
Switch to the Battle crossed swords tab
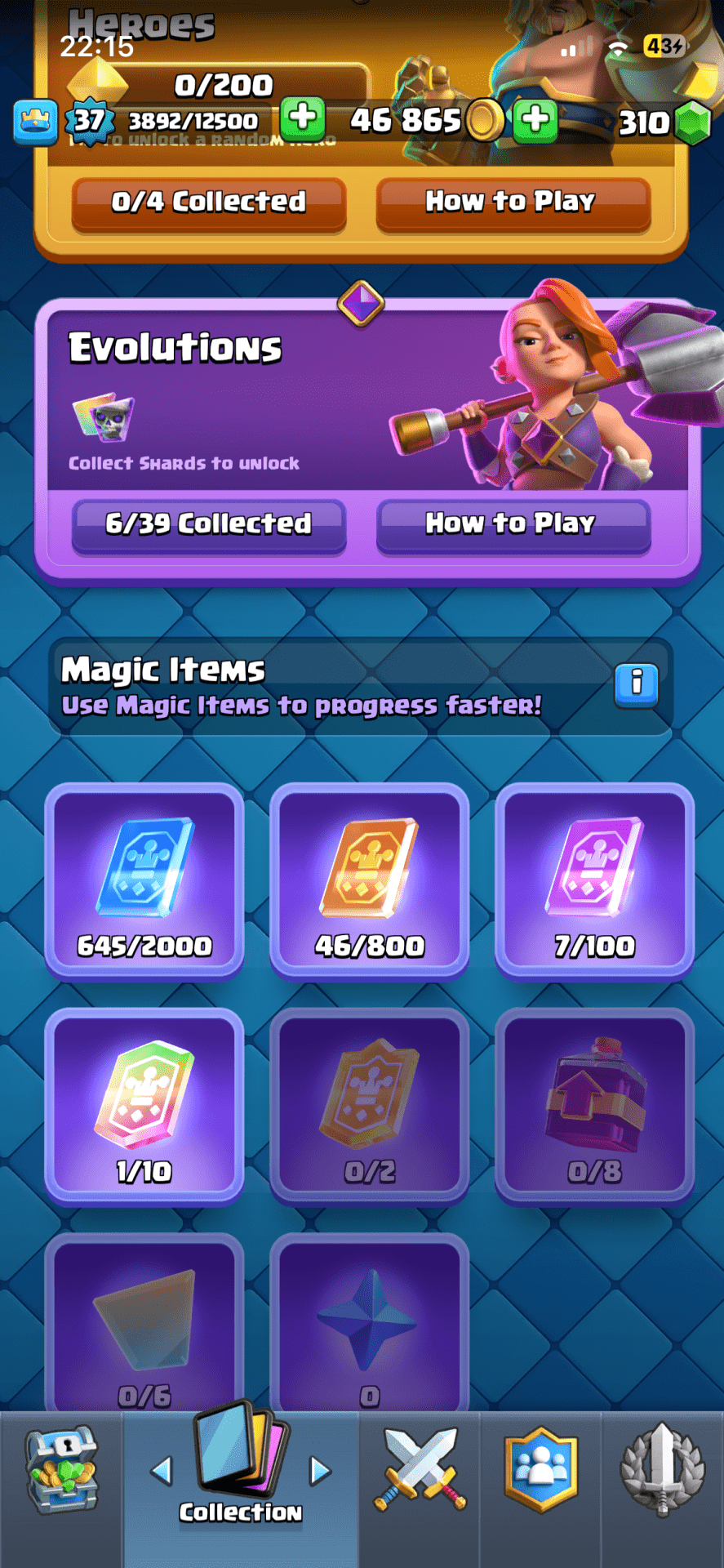[420, 1470]
